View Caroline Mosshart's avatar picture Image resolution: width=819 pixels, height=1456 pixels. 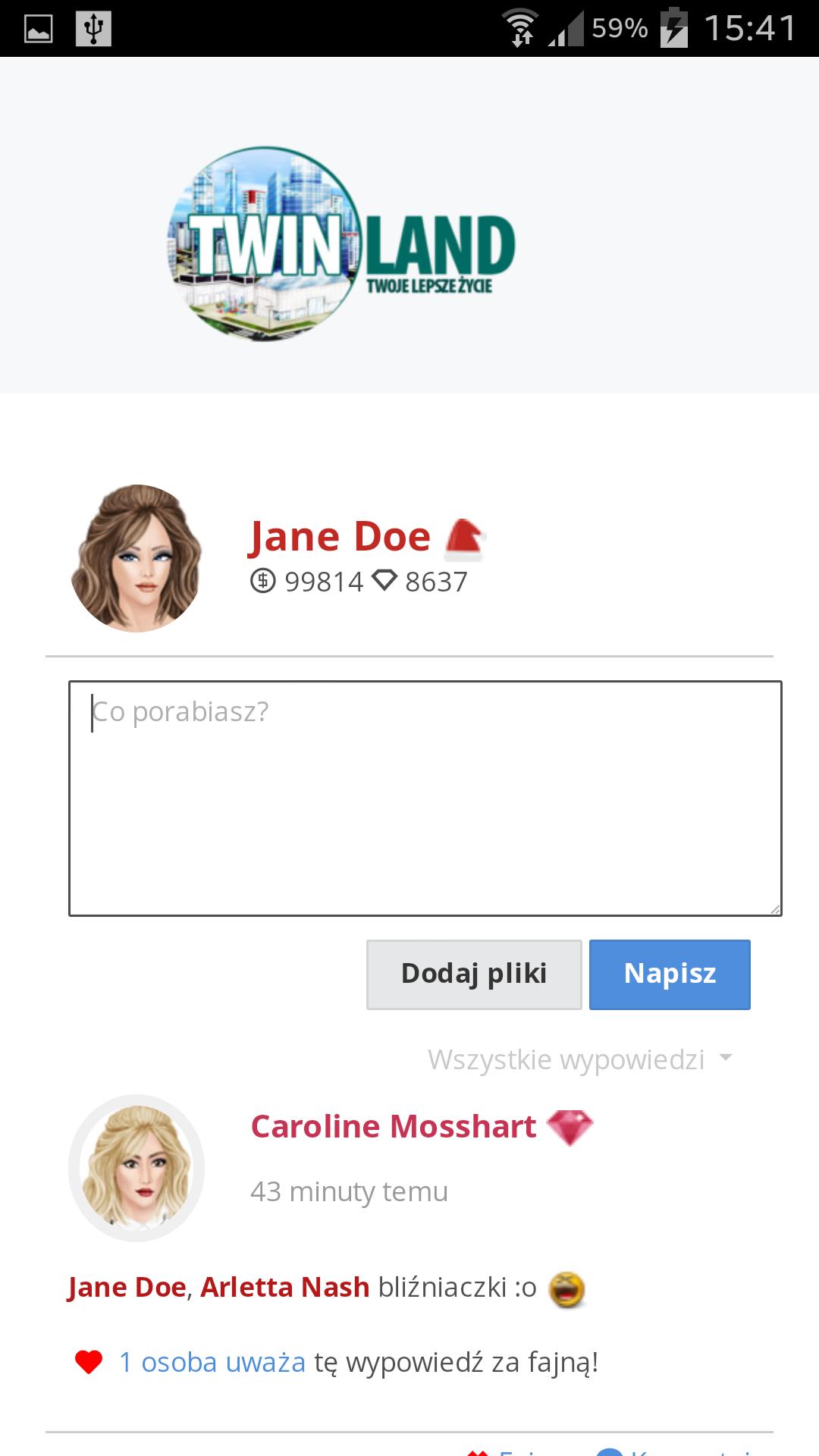tap(136, 1168)
